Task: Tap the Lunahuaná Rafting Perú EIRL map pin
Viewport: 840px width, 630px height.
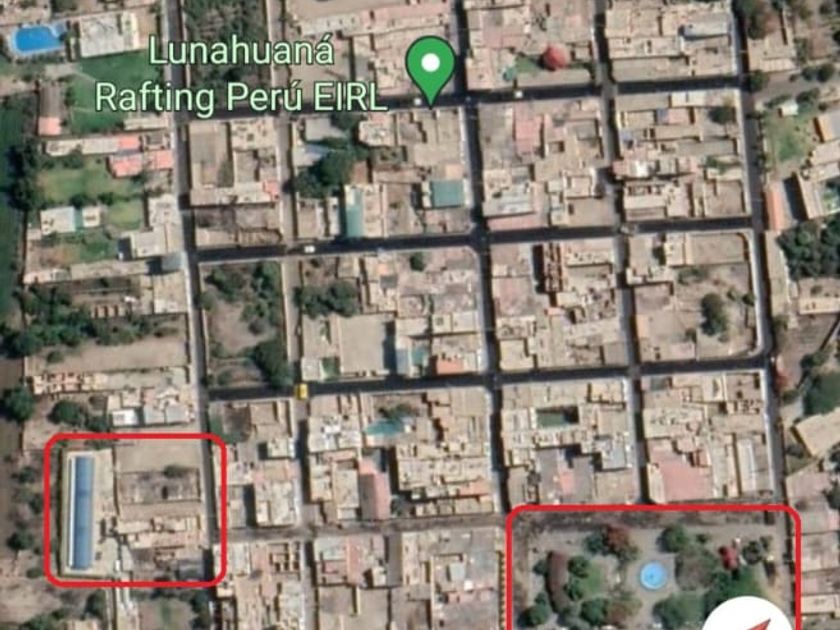Action: click(x=431, y=70)
